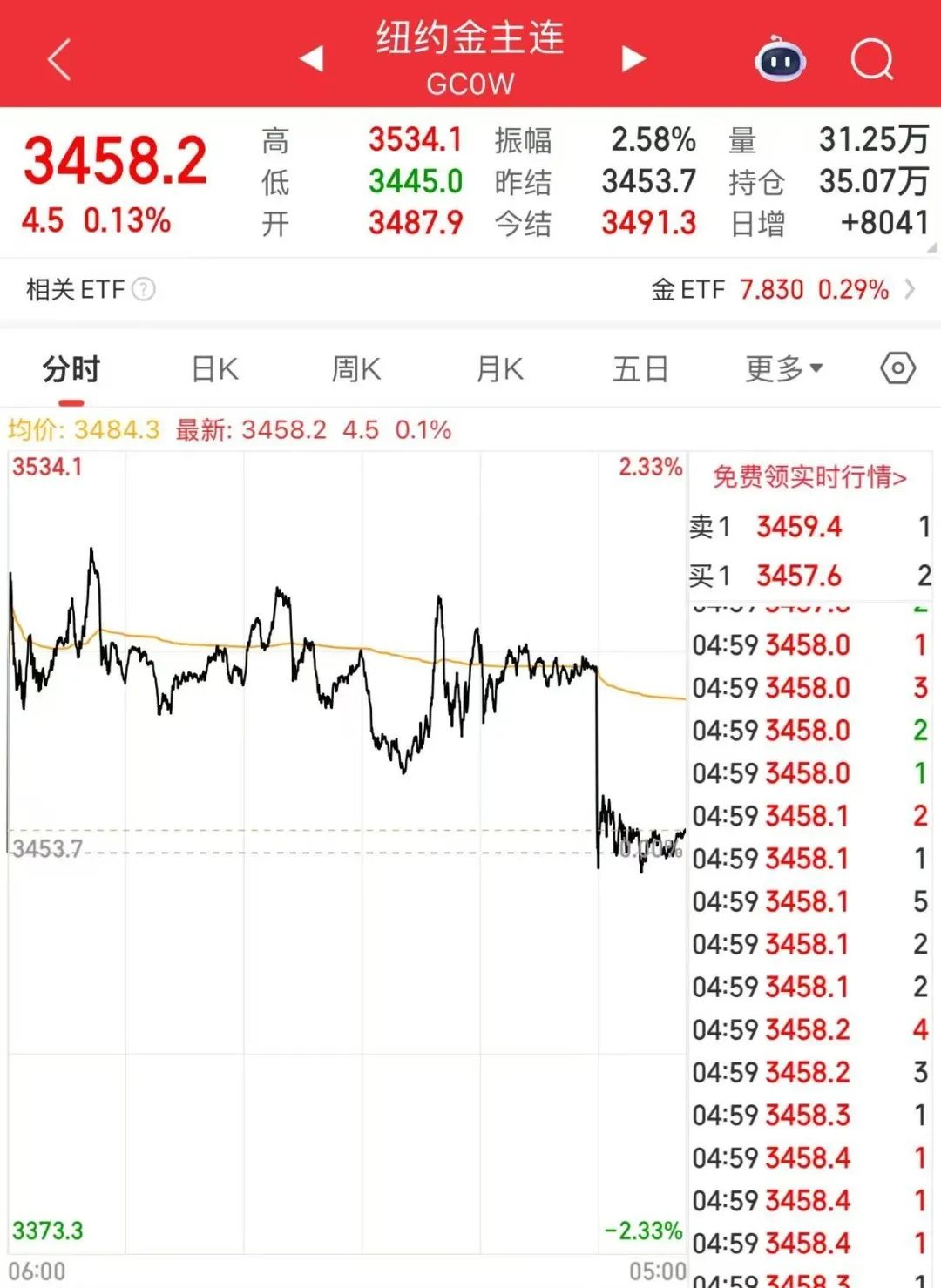Tap the 免费领实时行情 link

[809, 476]
